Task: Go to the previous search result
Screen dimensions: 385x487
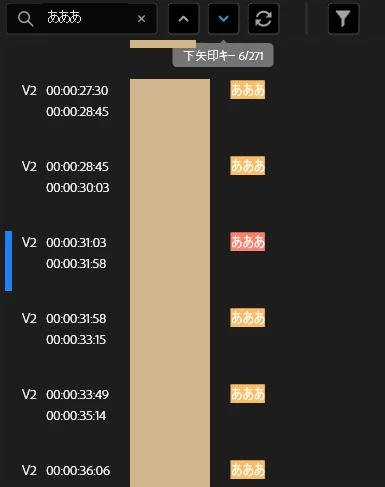Action: click(183, 19)
